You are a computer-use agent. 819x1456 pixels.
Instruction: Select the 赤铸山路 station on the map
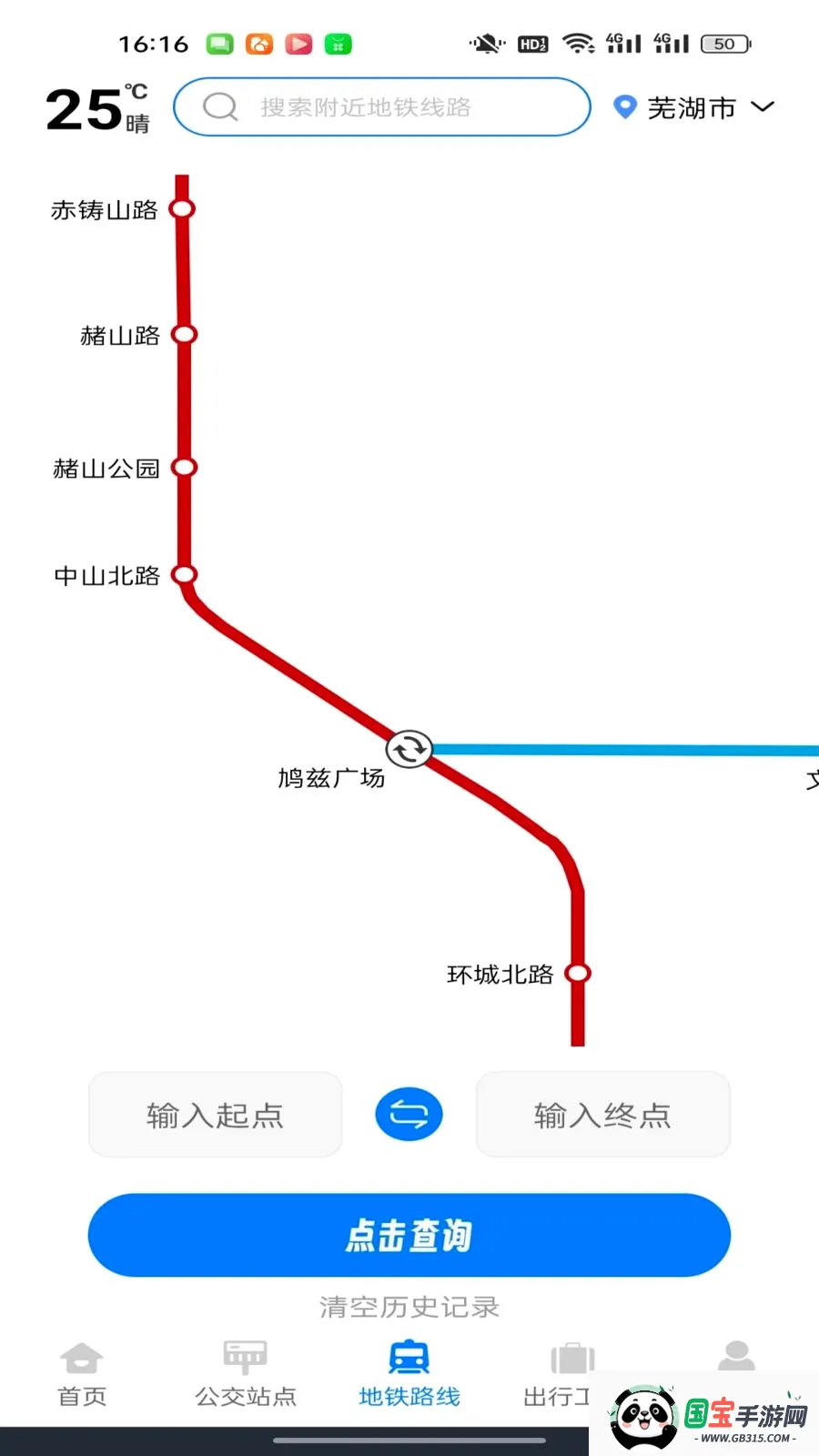[183, 209]
